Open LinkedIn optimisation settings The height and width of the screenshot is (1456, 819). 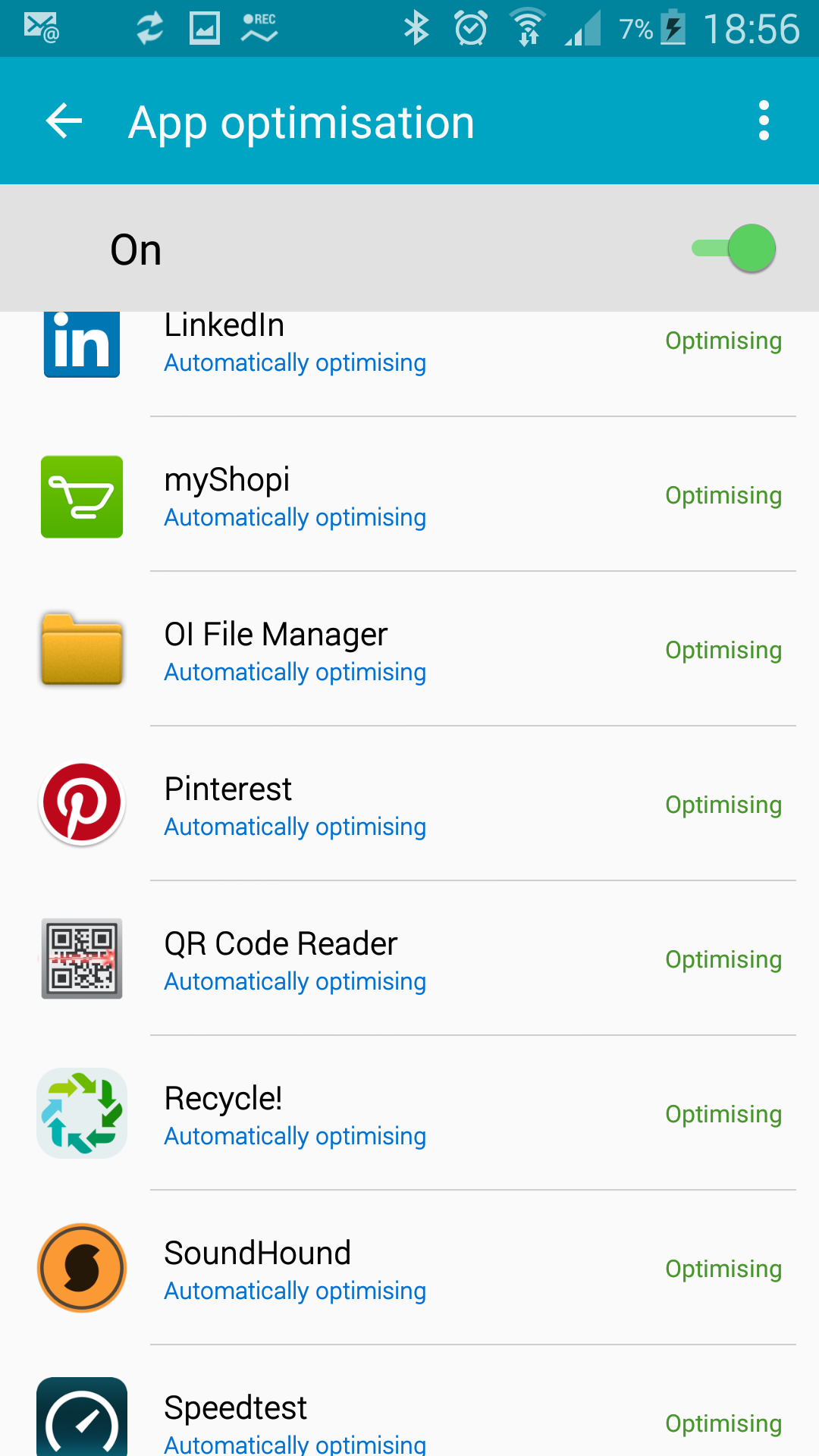(x=409, y=345)
